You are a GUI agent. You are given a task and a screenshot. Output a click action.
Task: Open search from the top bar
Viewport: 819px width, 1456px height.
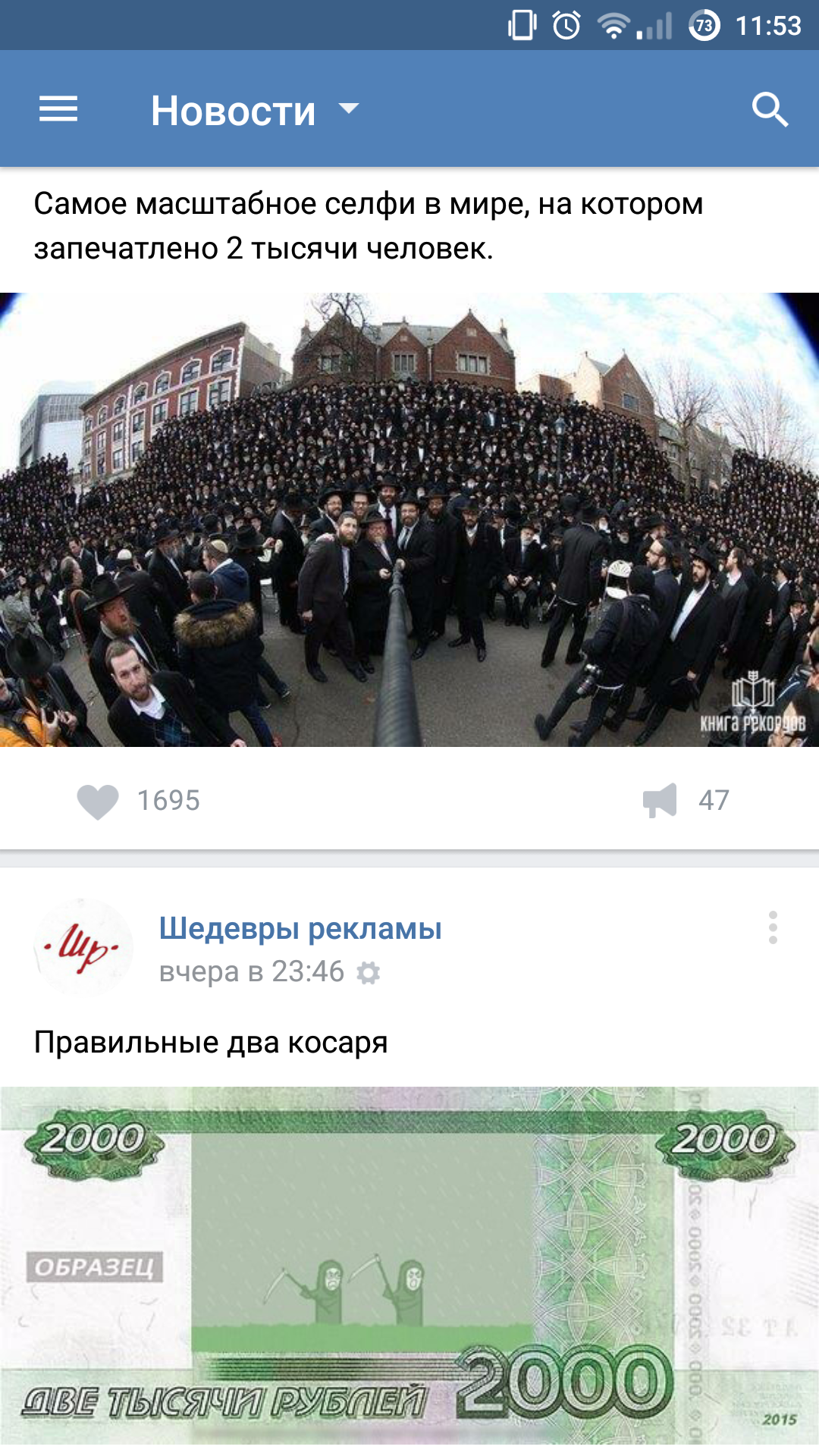pyautogui.click(x=770, y=109)
